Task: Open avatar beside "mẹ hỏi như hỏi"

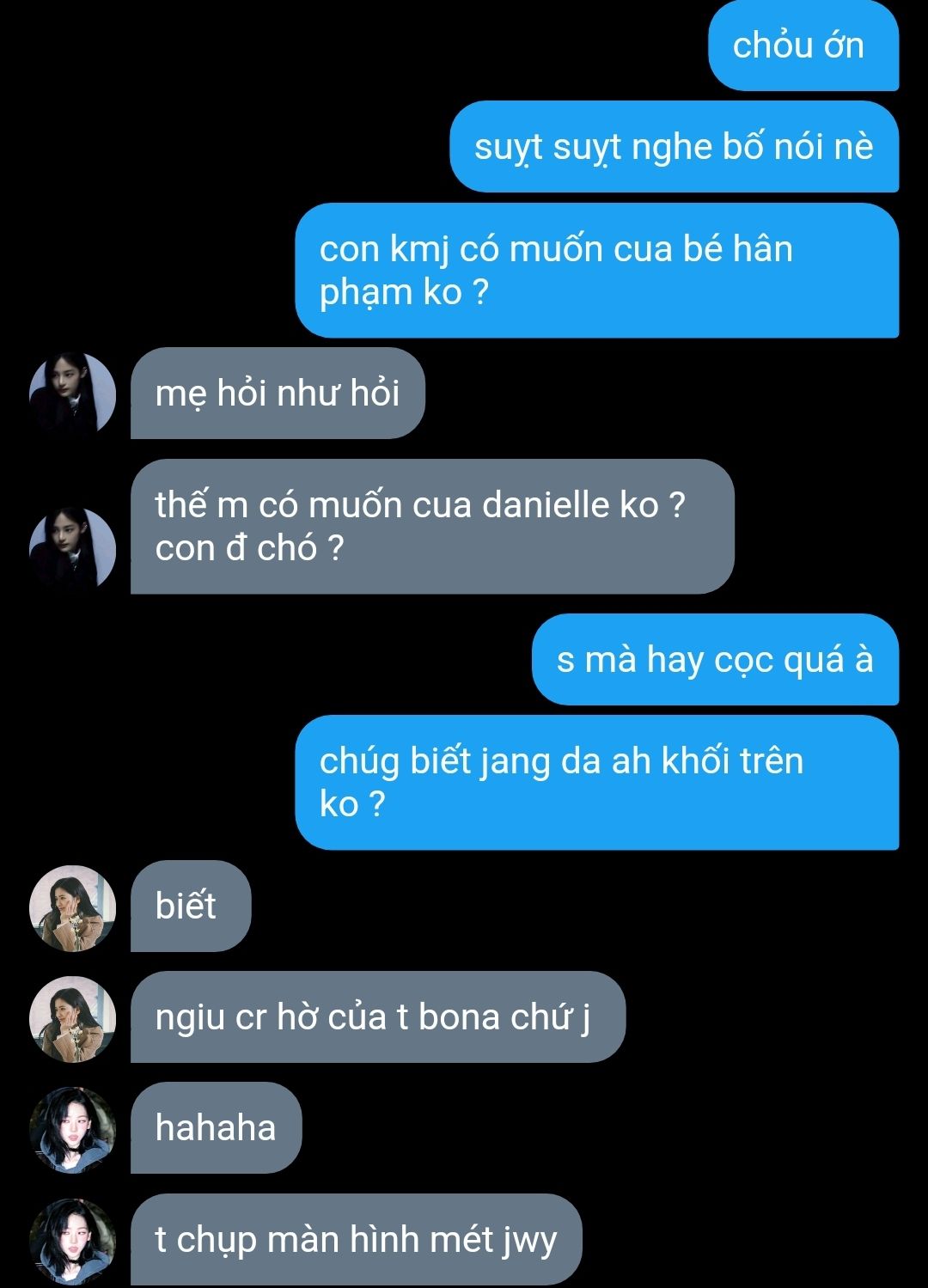Action: tap(72, 394)
